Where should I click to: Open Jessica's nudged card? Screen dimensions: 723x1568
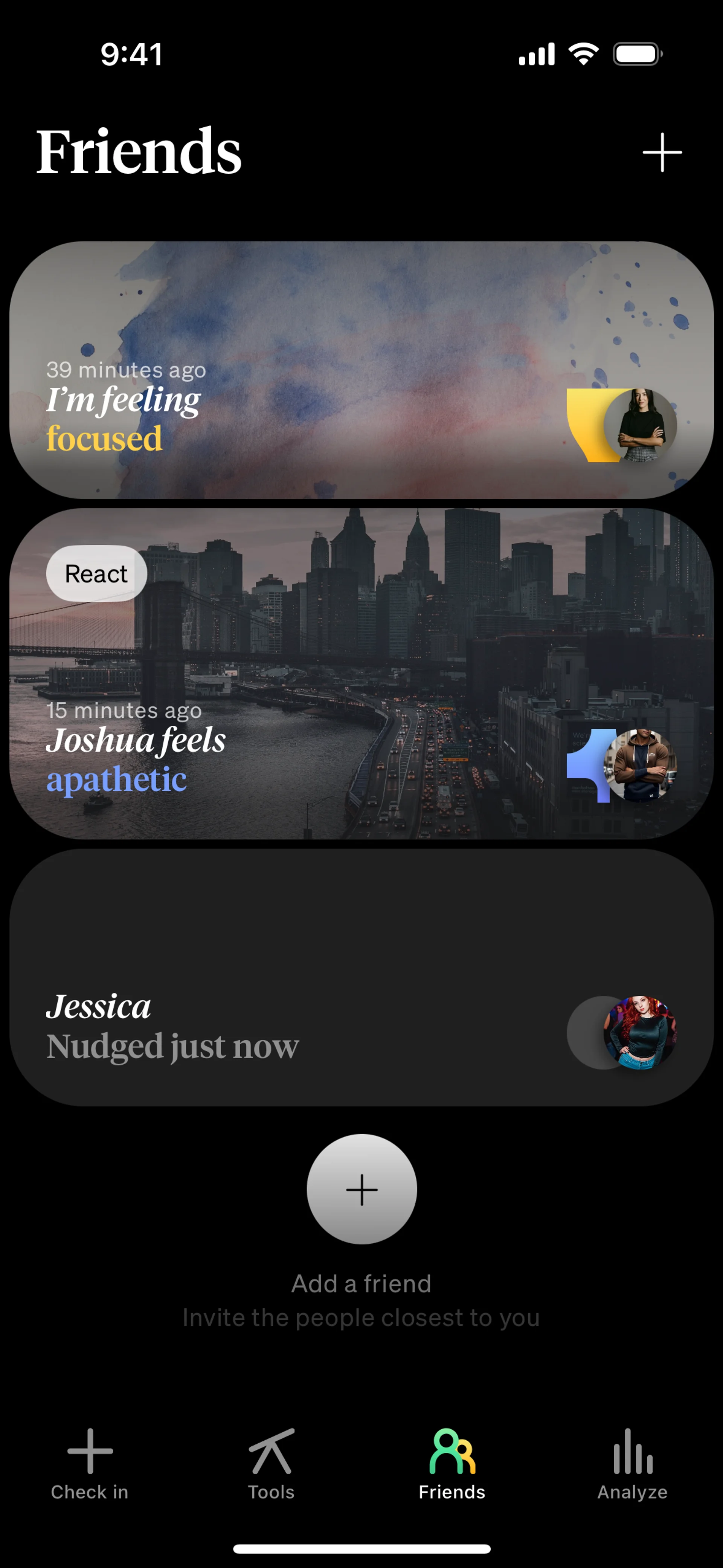361,978
